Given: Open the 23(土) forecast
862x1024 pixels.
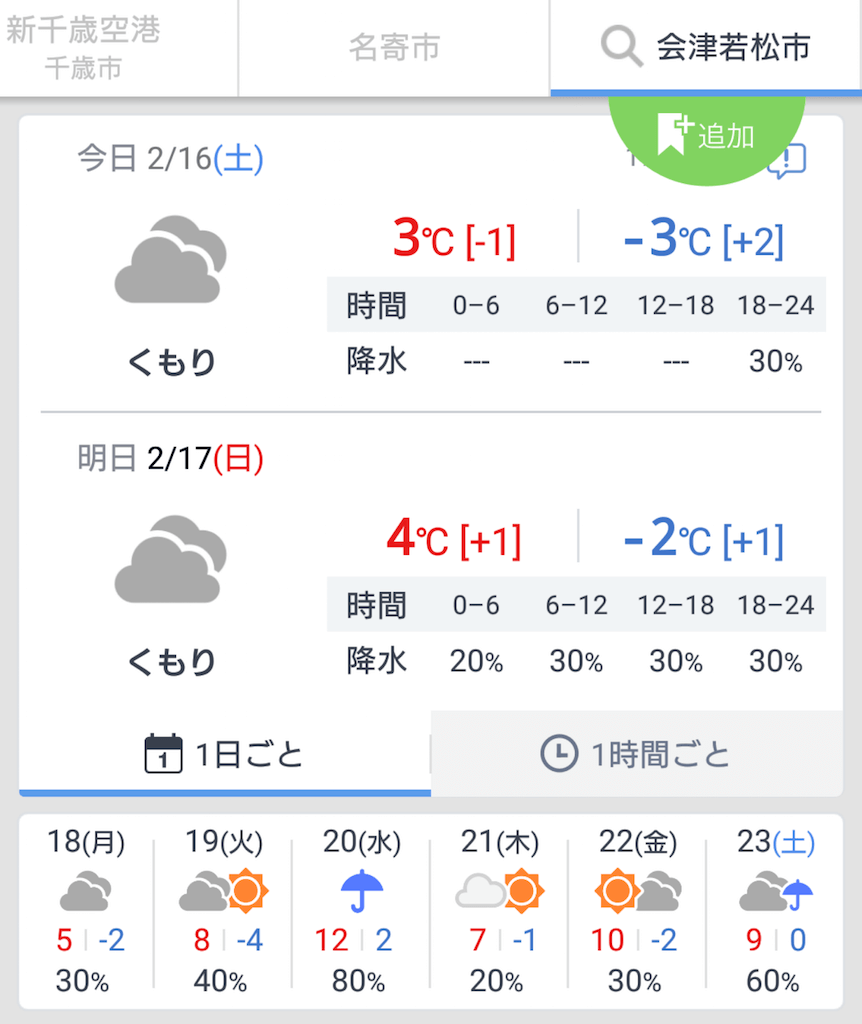Looking at the screenshot, I should 774,911.
